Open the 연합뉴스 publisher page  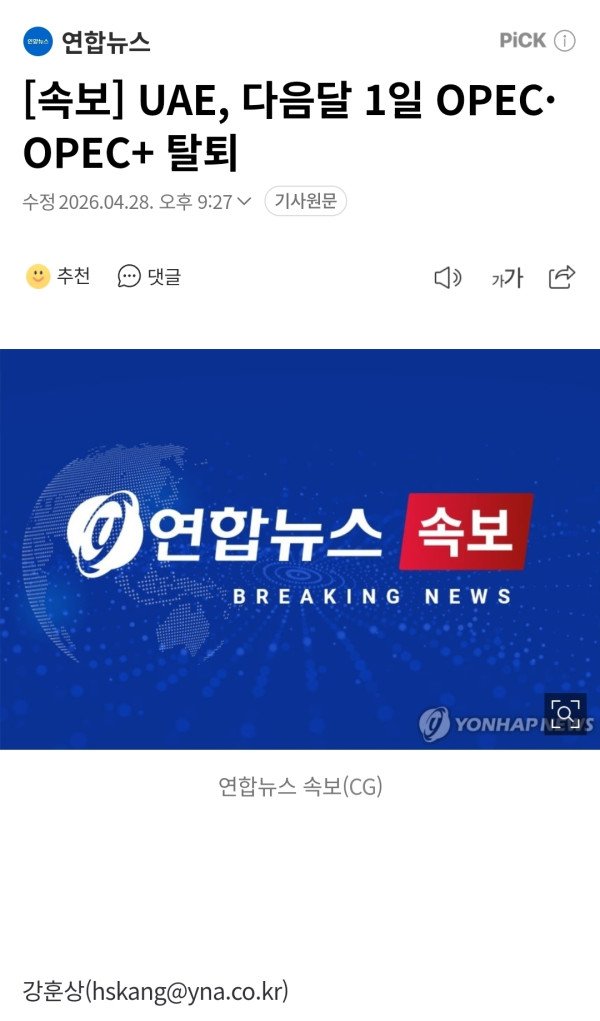click(x=87, y=42)
